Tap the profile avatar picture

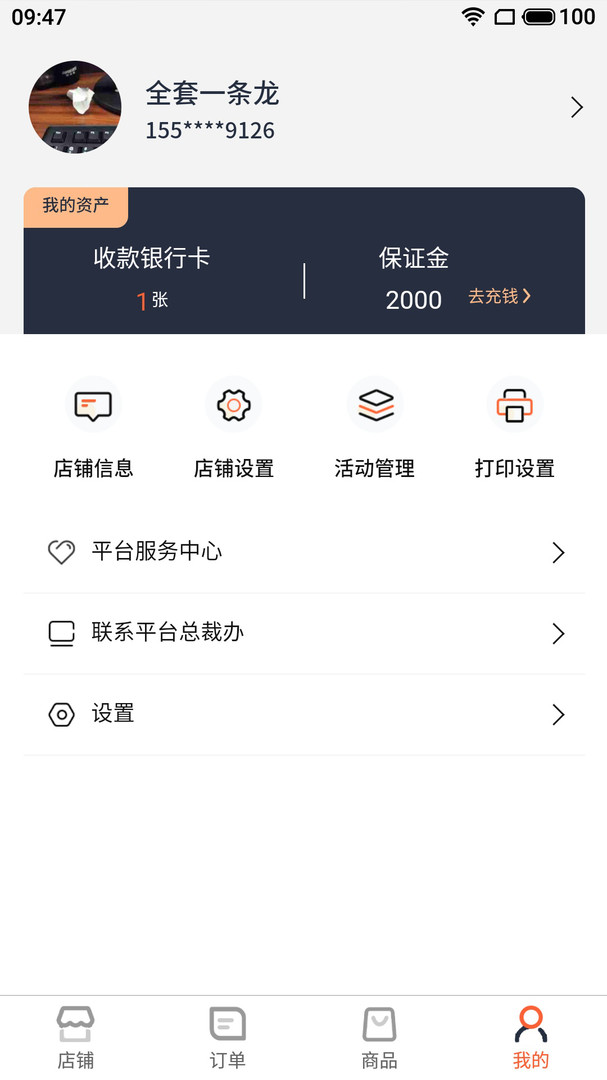tap(75, 107)
